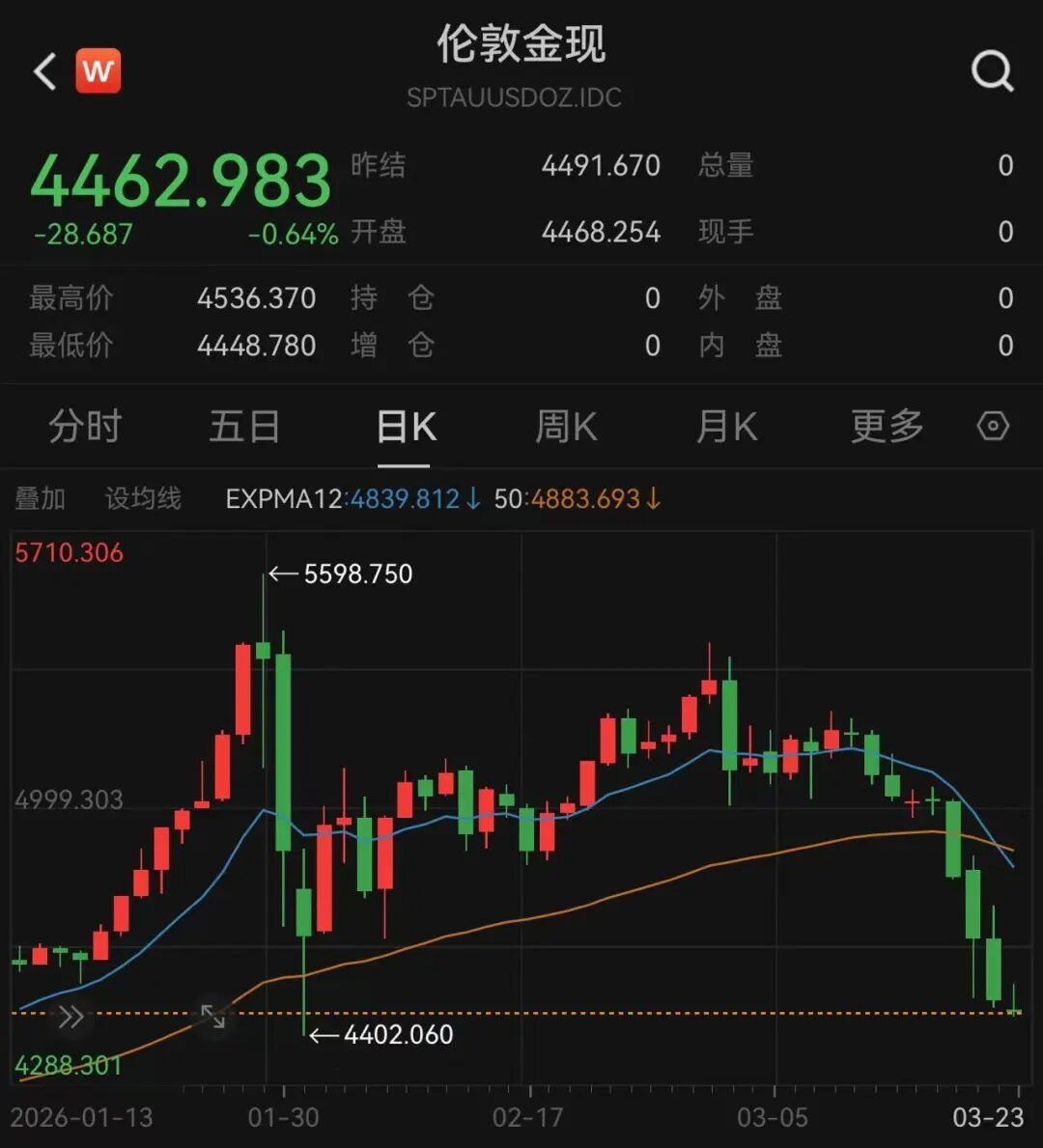Click the SPTAUUSDOZ.IDC subtitle link
The width and height of the screenshot is (1043, 1148).
coord(521,97)
